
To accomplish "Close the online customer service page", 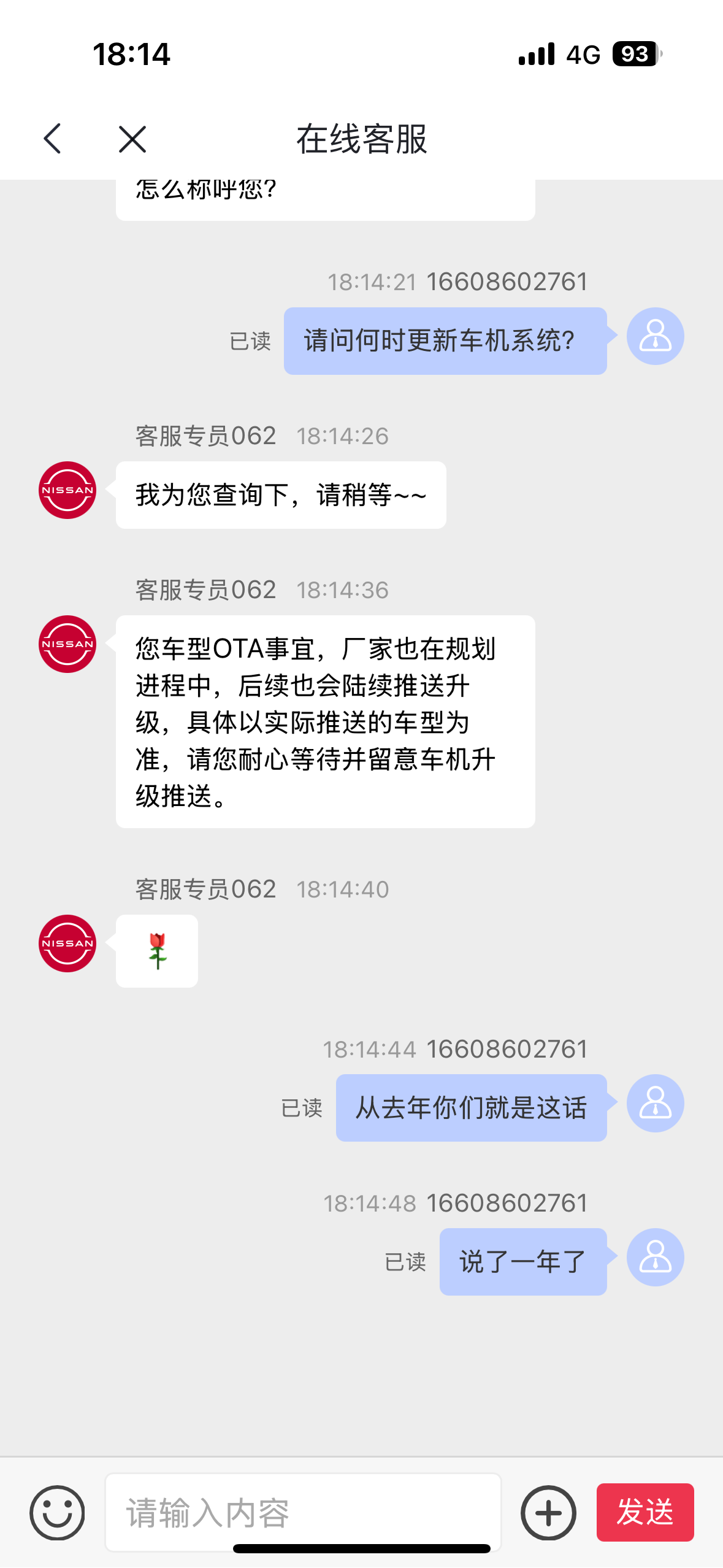I will coord(132,139).
